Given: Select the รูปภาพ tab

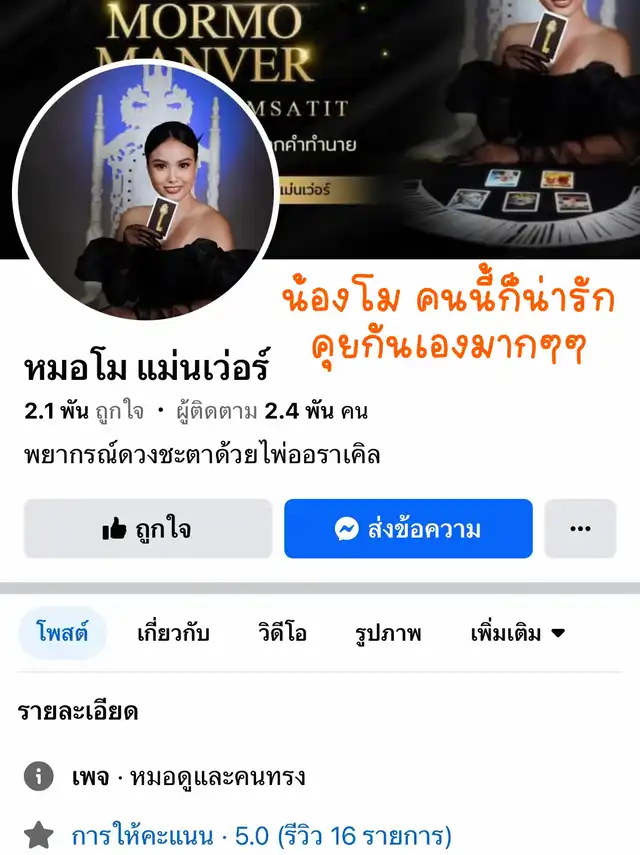Looking at the screenshot, I should coord(388,633).
